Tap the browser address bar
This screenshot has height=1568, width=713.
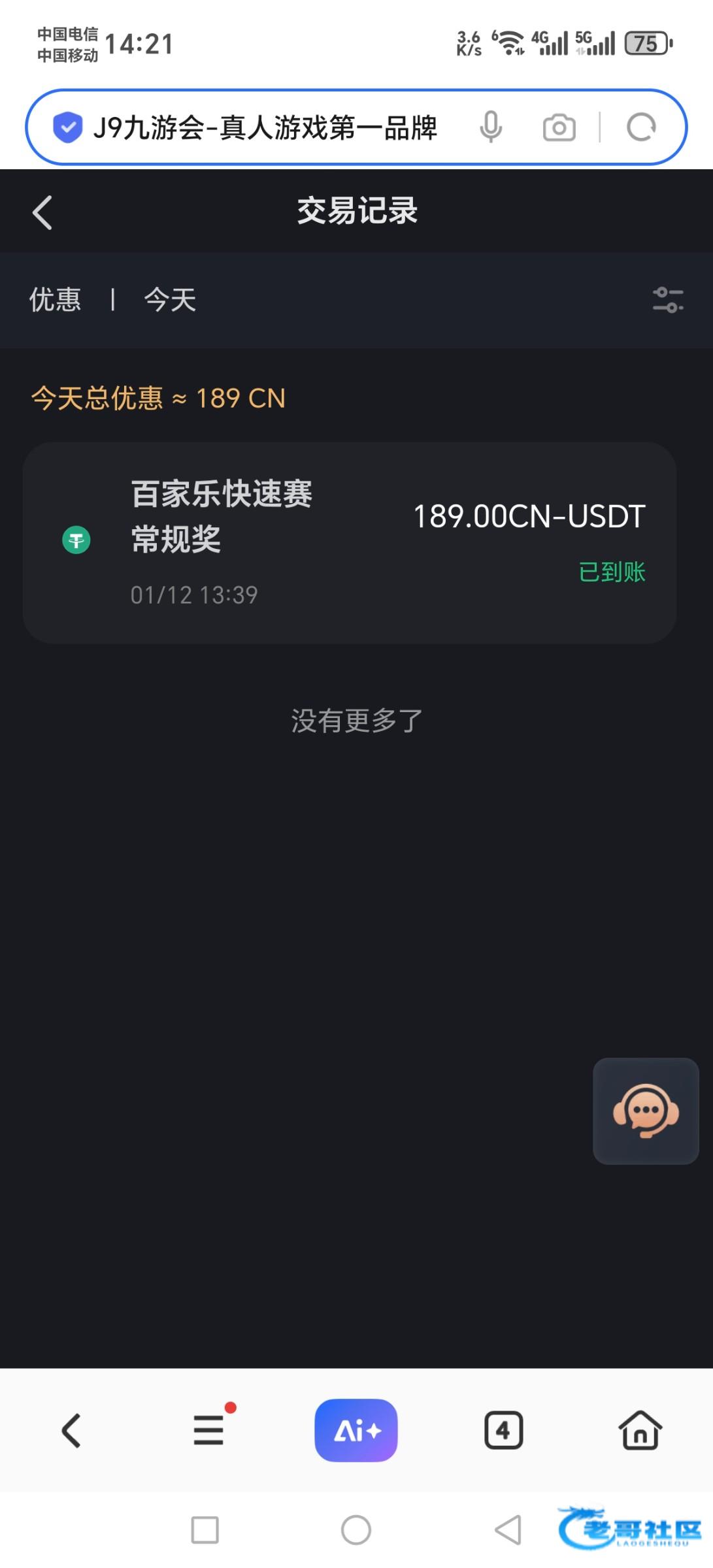pos(265,127)
